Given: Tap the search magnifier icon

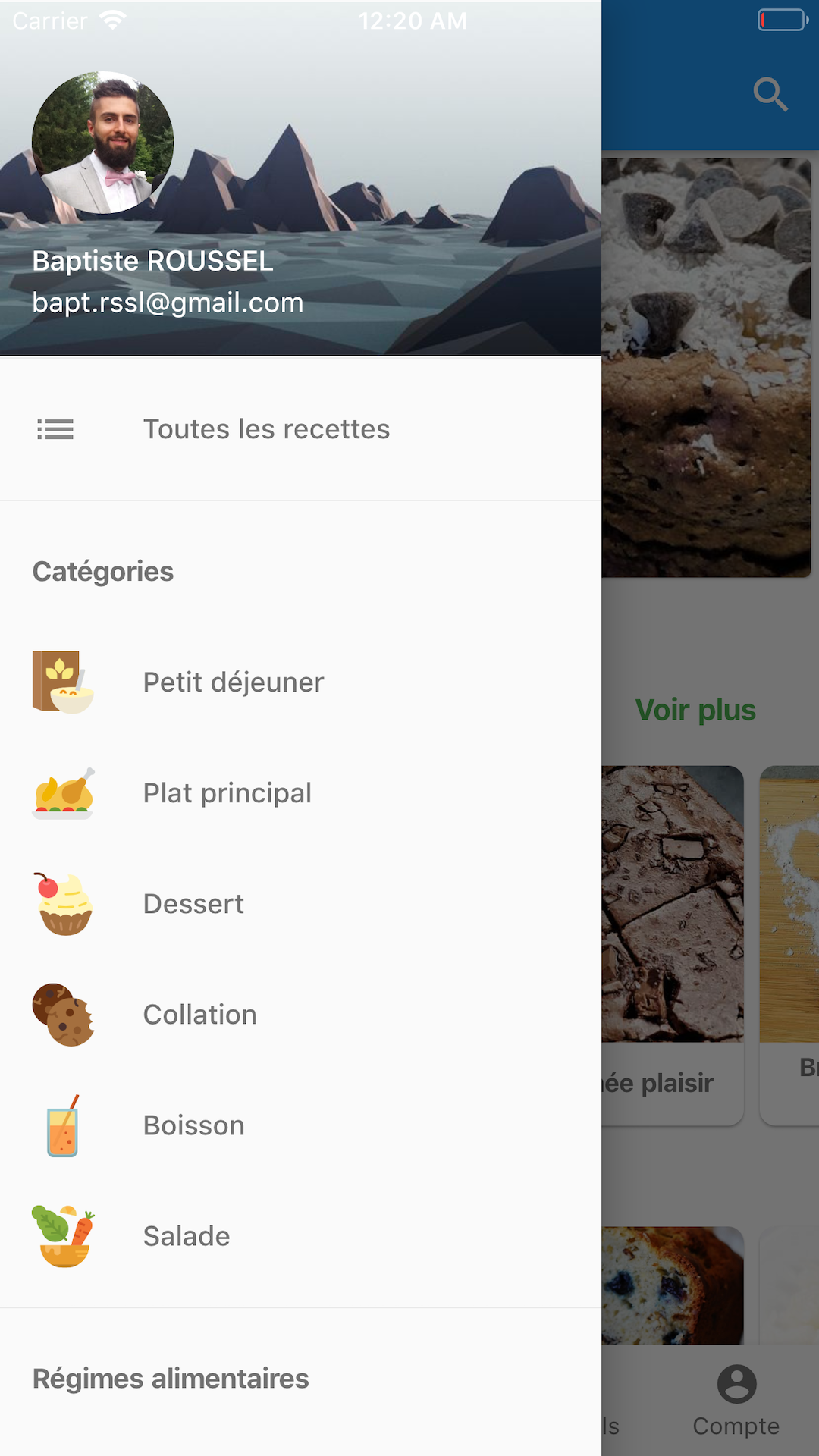Looking at the screenshot, I should (770, 95).
